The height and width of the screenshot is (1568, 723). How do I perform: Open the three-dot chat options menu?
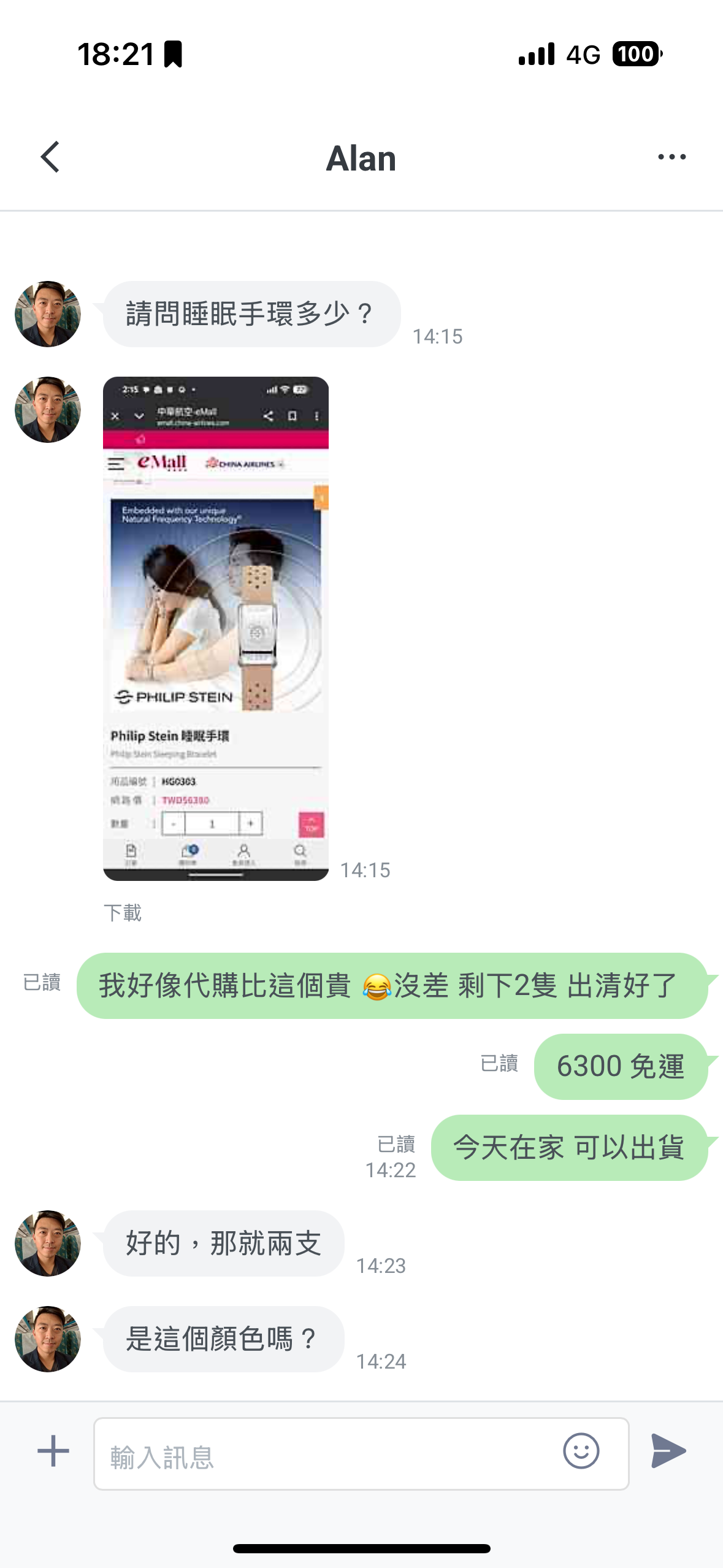pos(671,157)
